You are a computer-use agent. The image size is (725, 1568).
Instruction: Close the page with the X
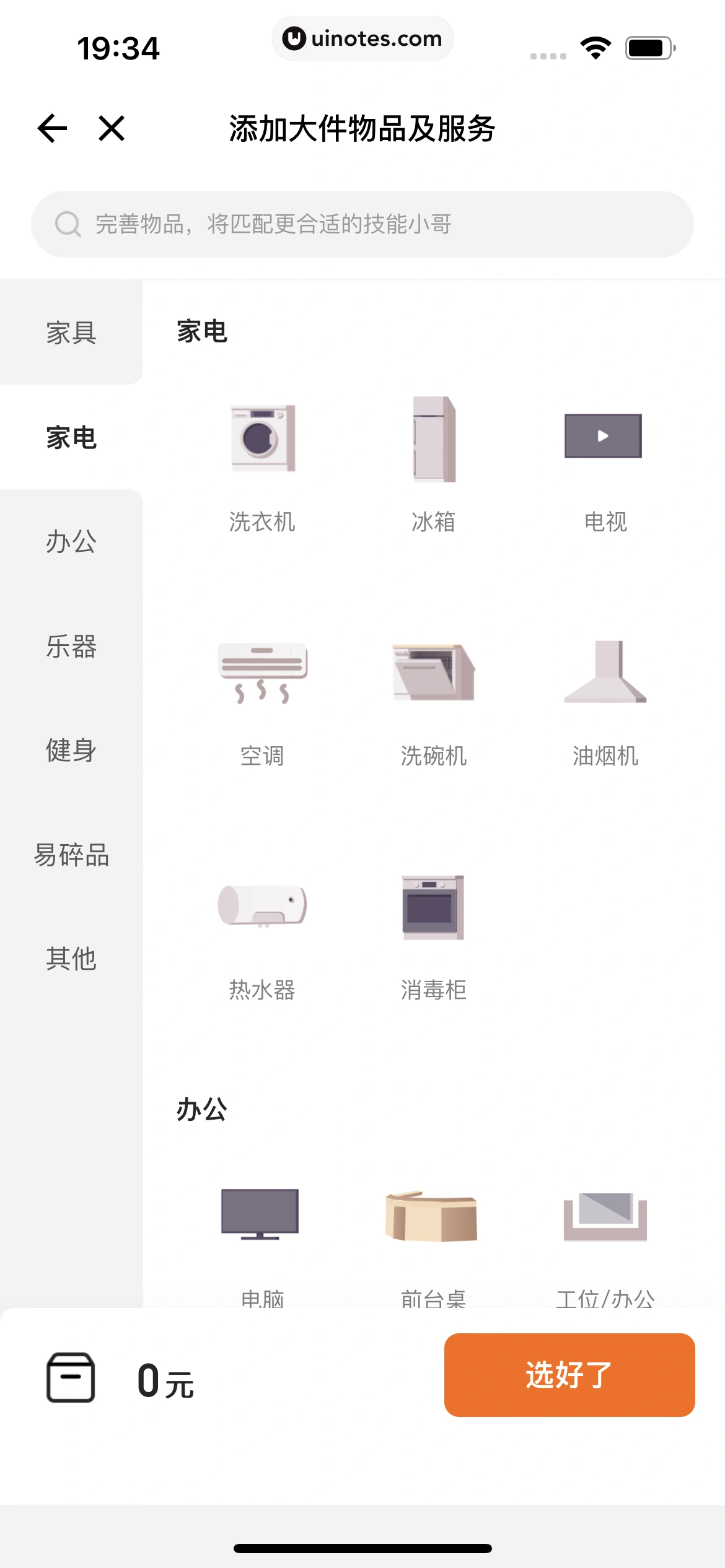coord(110,128)
